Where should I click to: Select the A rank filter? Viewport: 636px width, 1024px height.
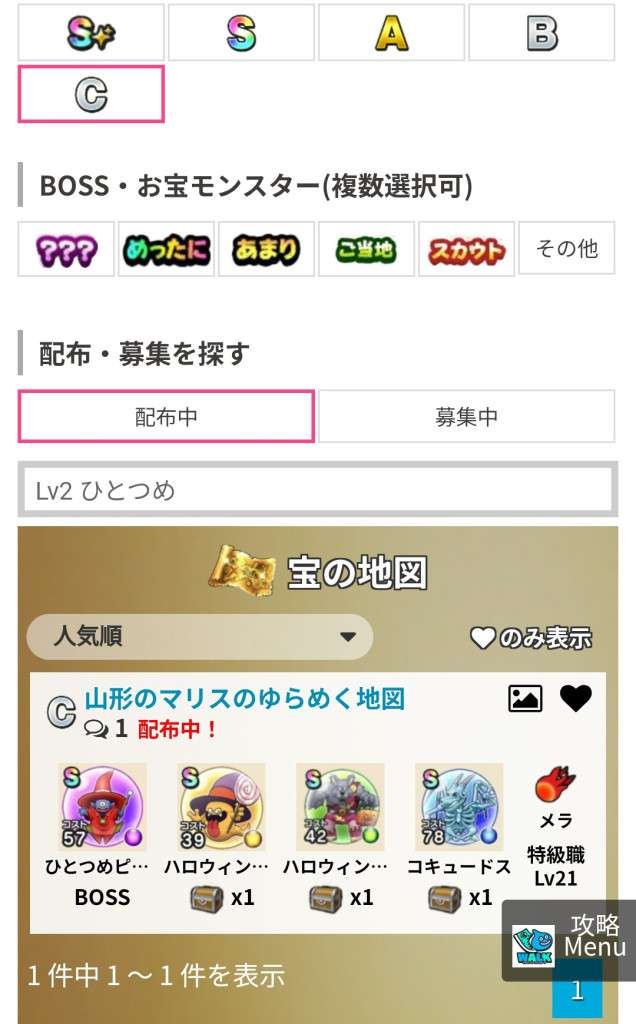click(391, 33)
